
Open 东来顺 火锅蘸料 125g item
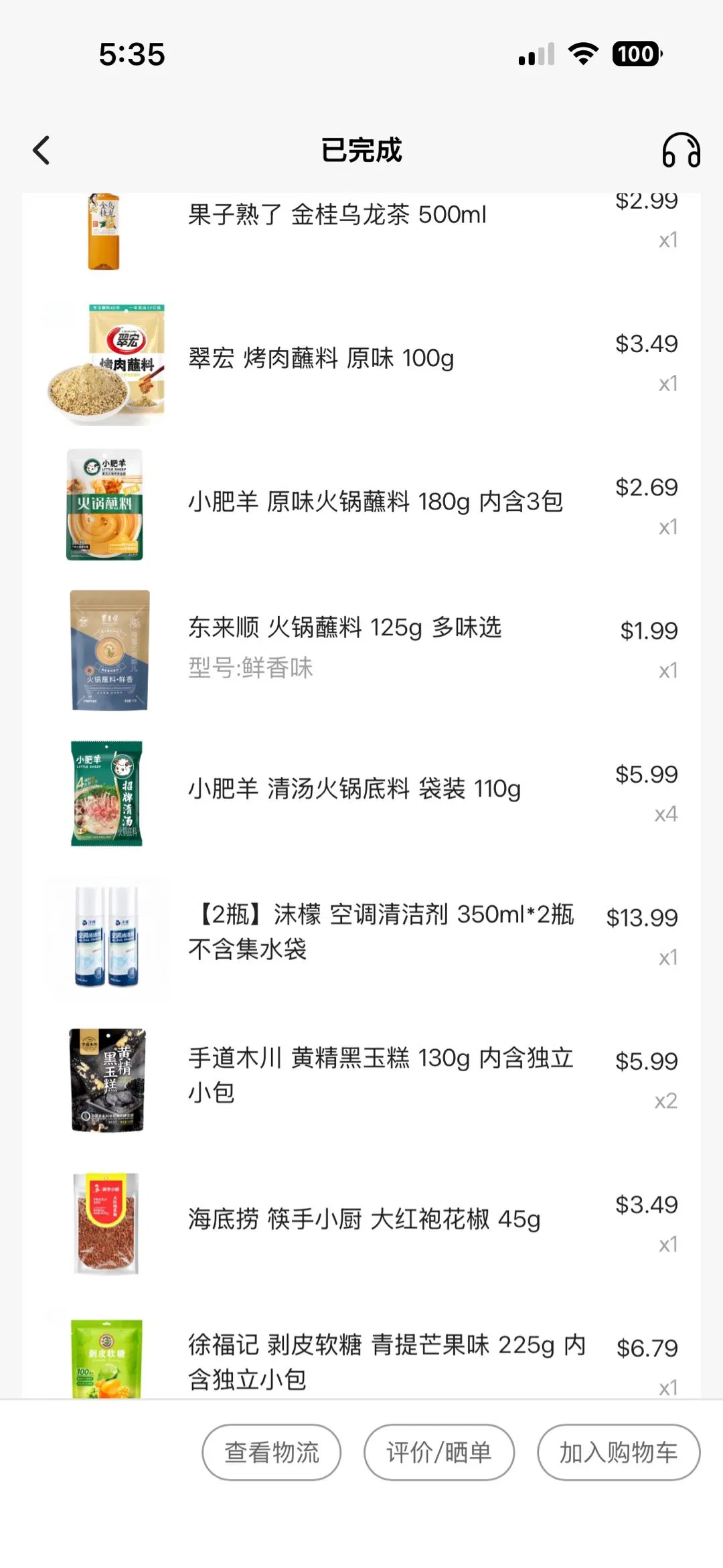coord(344,628)
